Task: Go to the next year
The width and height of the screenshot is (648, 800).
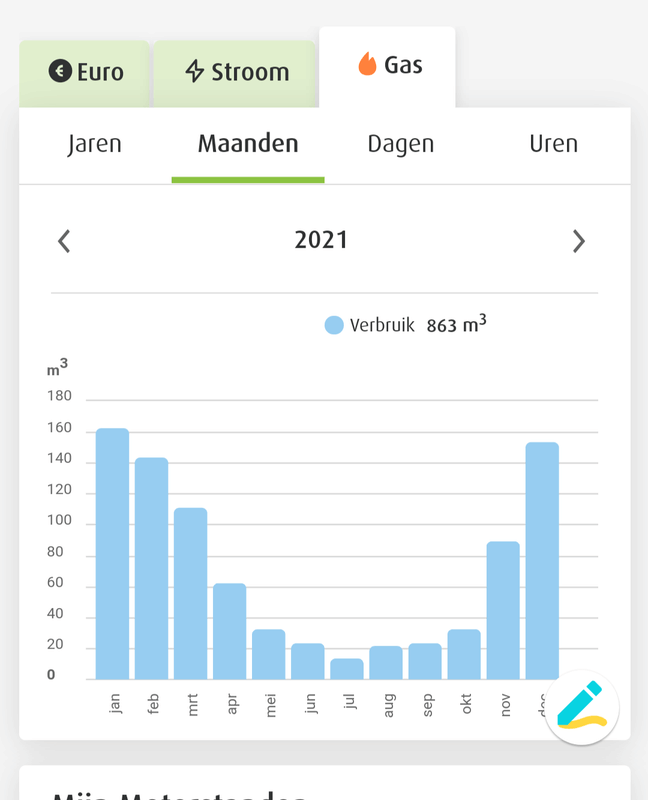Action: [x=578, y=241]
